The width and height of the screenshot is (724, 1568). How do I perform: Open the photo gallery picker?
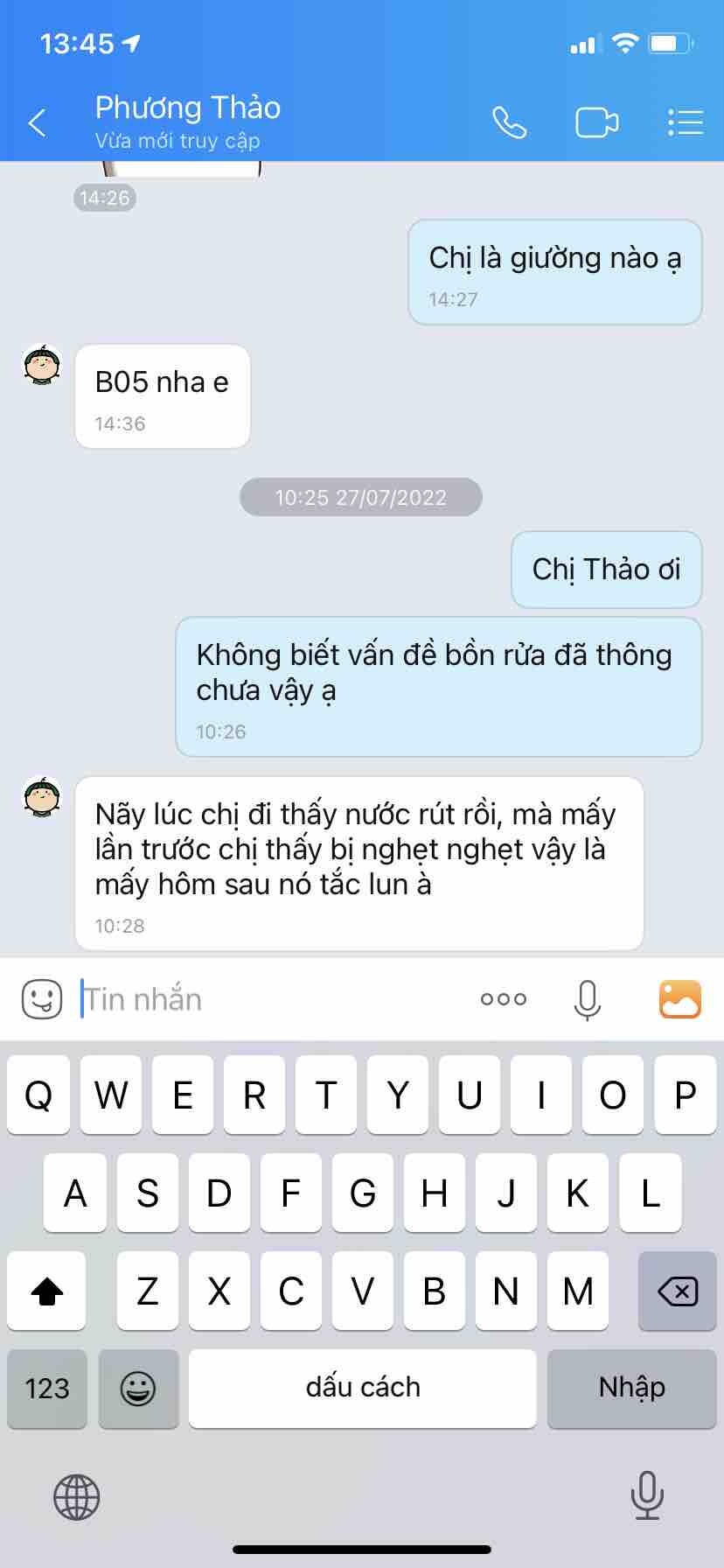coord(679,999)
